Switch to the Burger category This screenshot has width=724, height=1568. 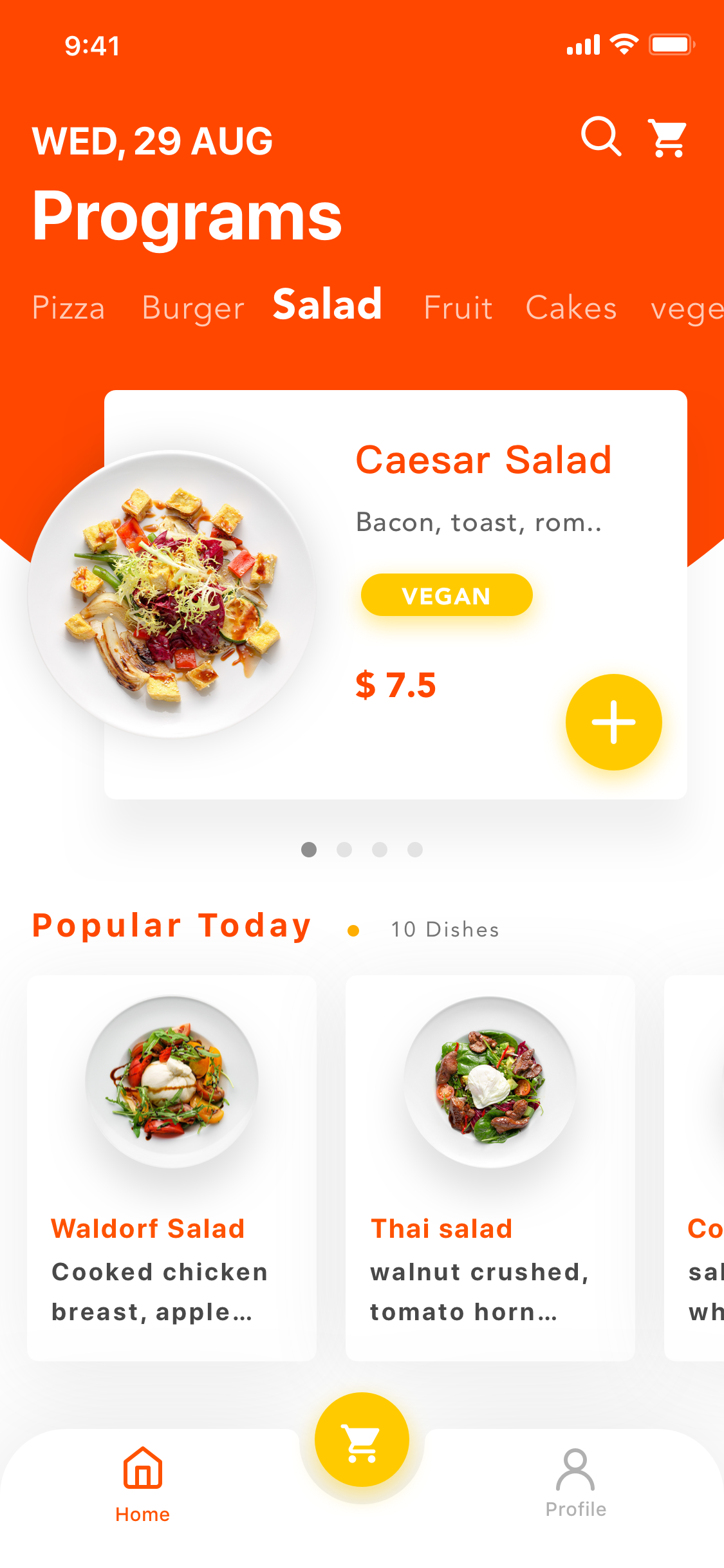pos(193,308)
